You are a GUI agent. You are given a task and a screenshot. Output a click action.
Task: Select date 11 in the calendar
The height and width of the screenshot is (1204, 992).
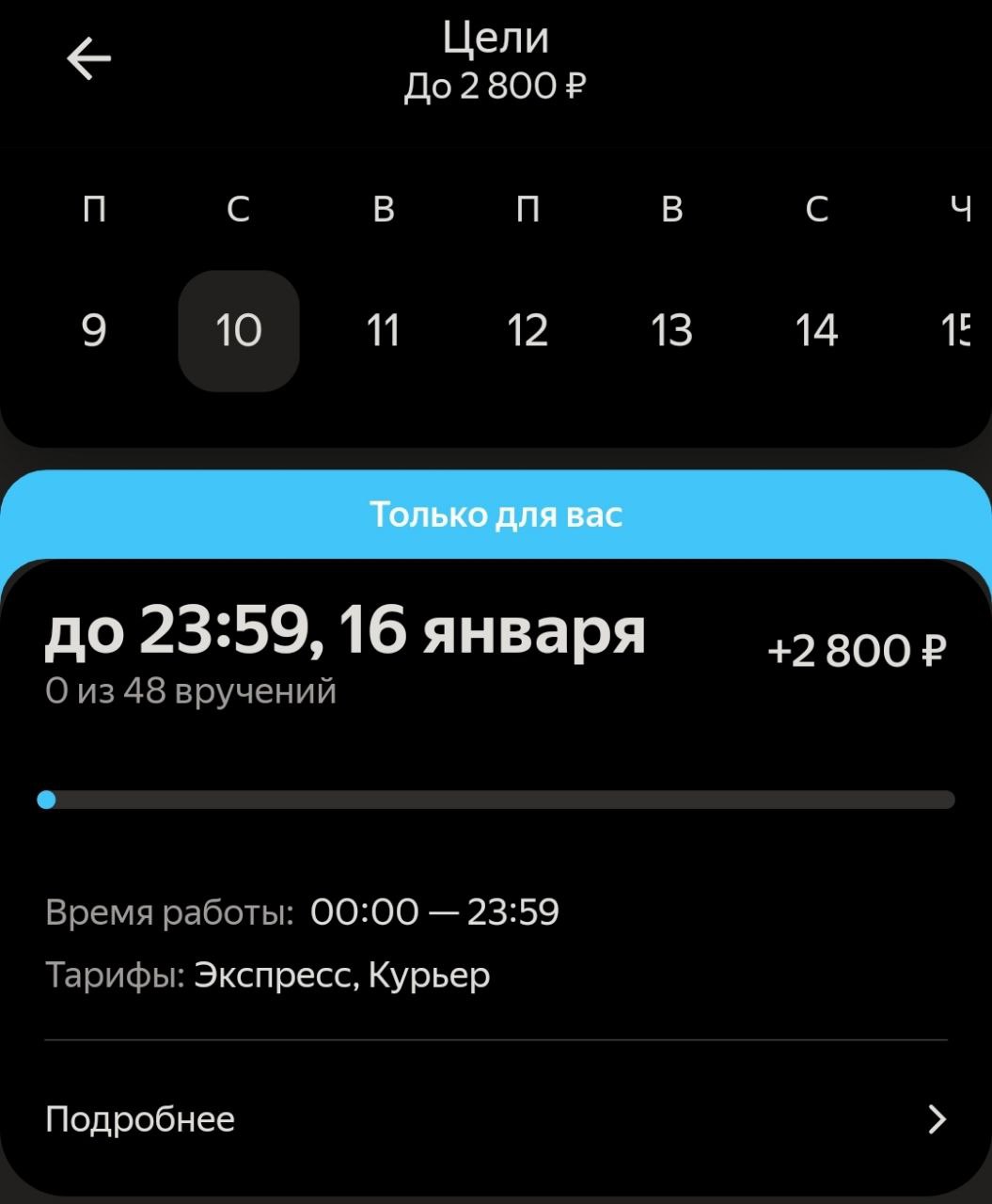(383, 331)
